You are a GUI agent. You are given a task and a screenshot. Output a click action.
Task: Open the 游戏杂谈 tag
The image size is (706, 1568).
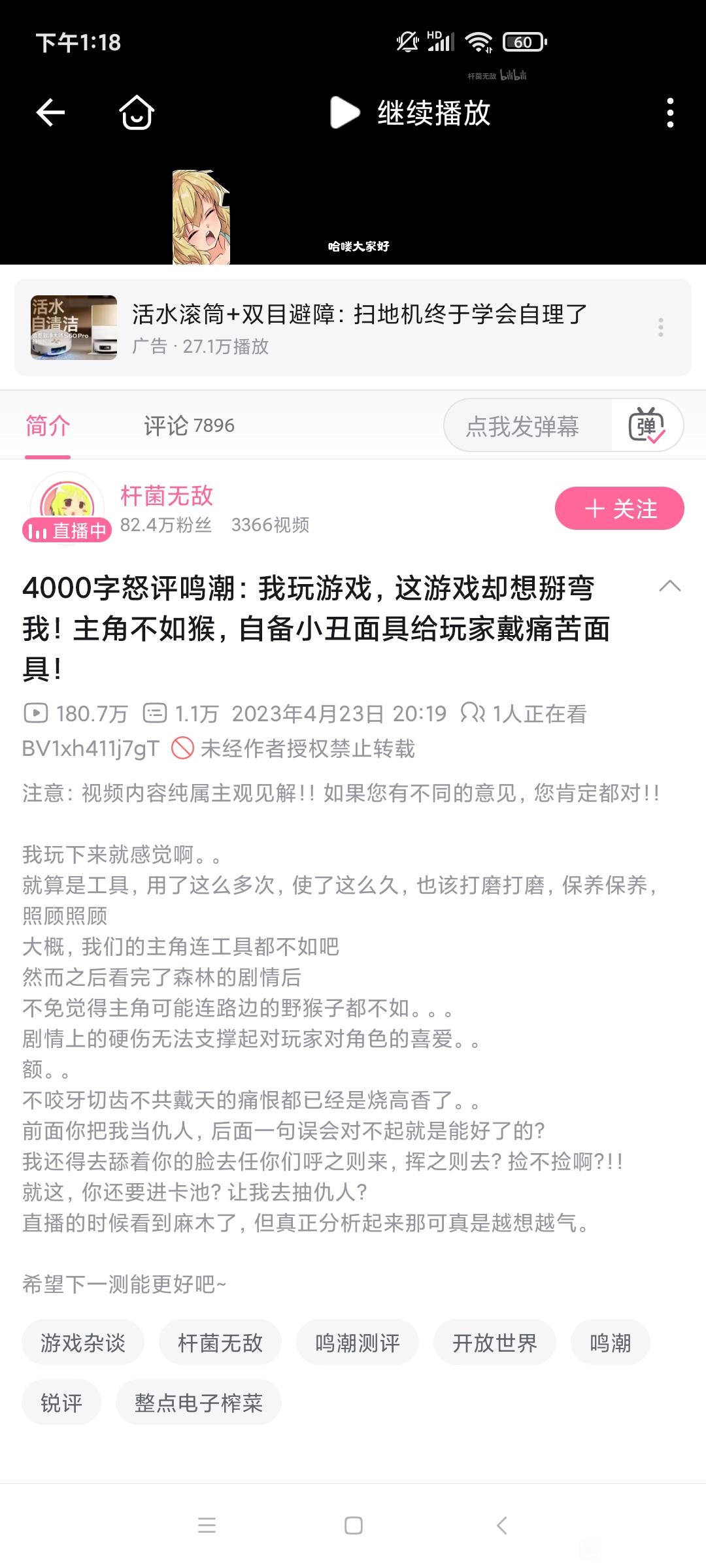pyautogui.click(x=83, y=1343)
